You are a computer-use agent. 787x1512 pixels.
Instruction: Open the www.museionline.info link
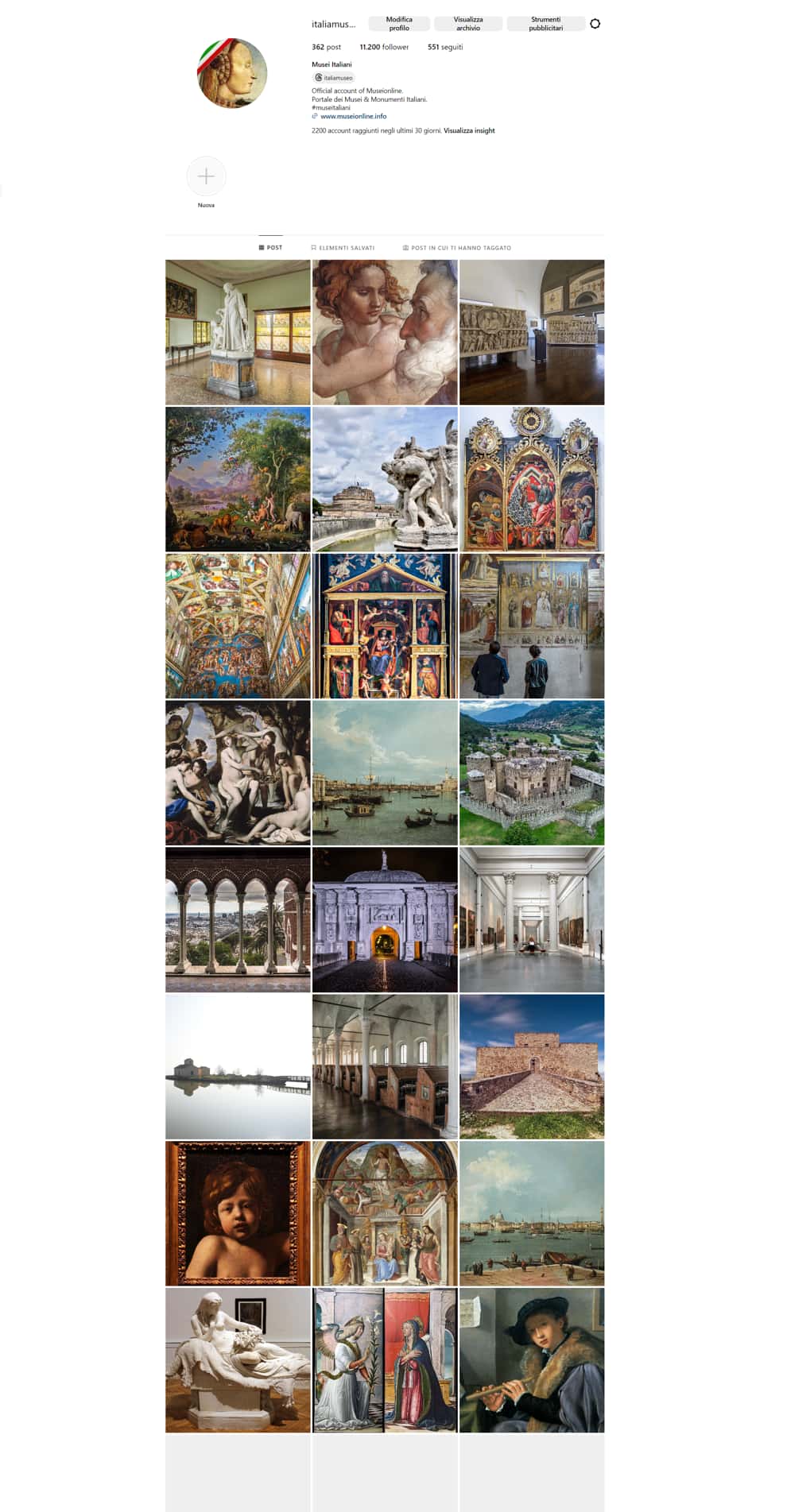tap(353, 116)
